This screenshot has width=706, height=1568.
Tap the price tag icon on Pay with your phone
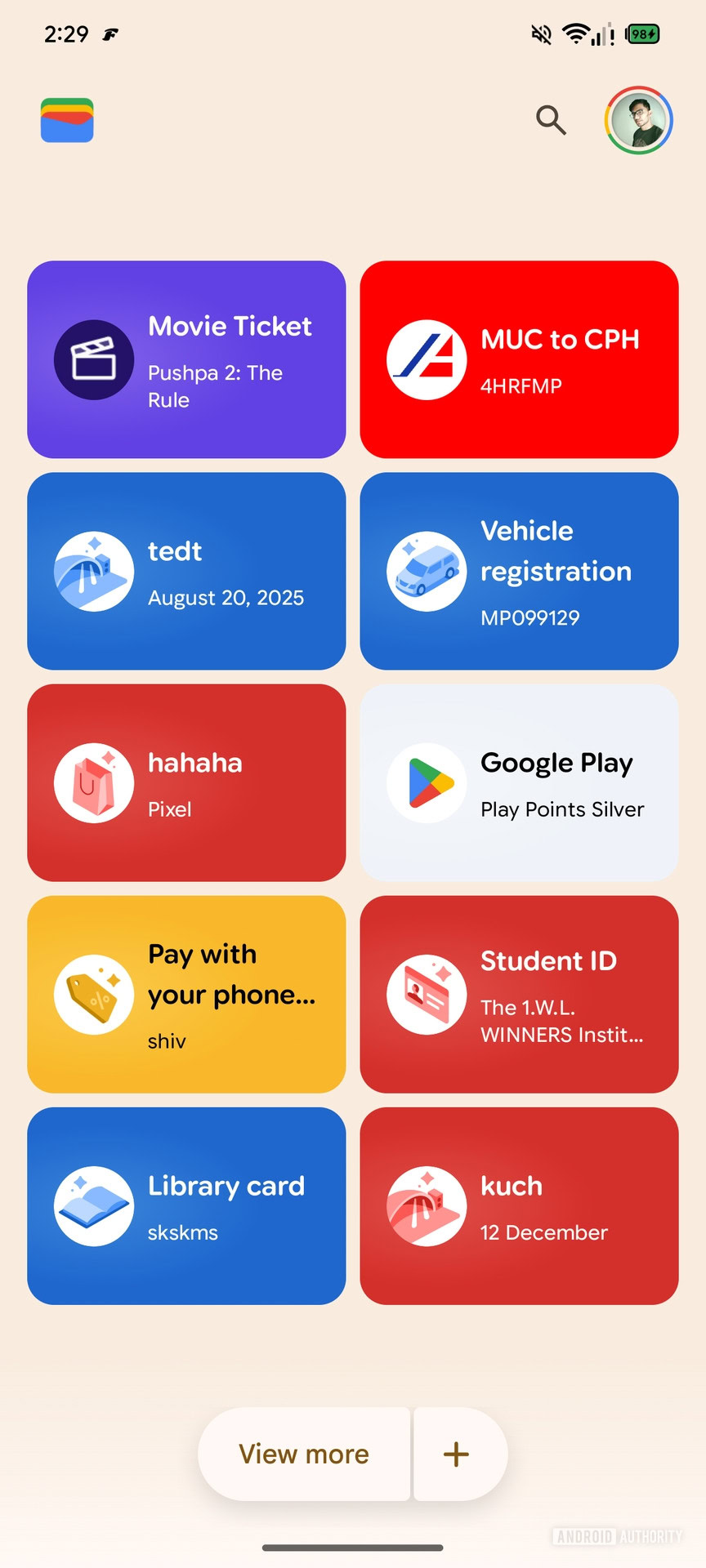94,994
